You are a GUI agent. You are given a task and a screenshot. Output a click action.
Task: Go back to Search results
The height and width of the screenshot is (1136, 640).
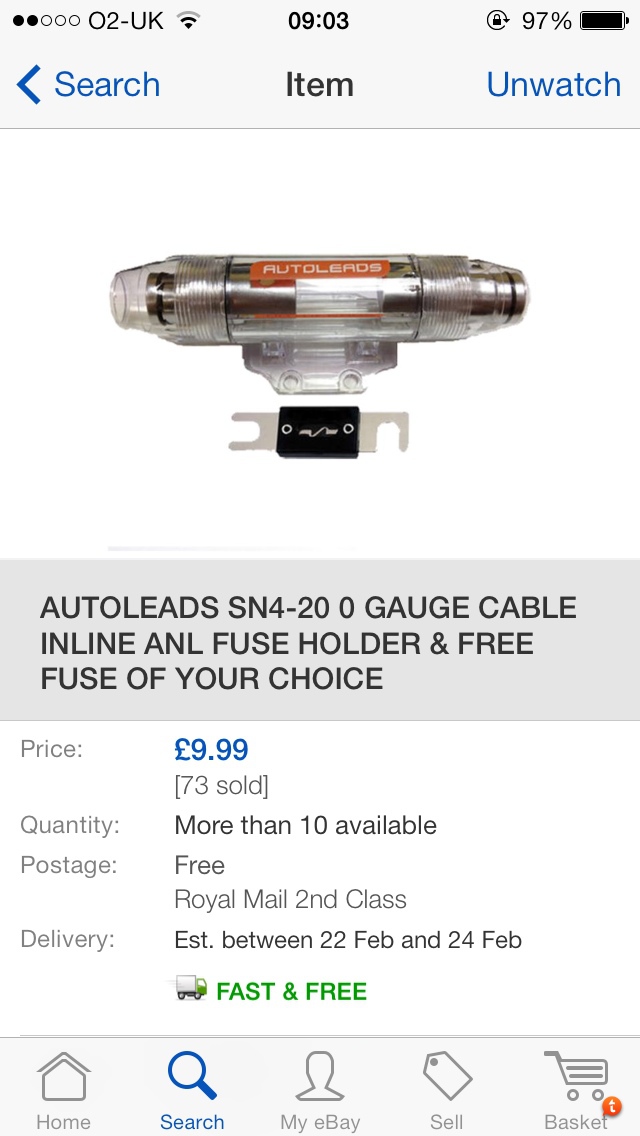(88, 85)
